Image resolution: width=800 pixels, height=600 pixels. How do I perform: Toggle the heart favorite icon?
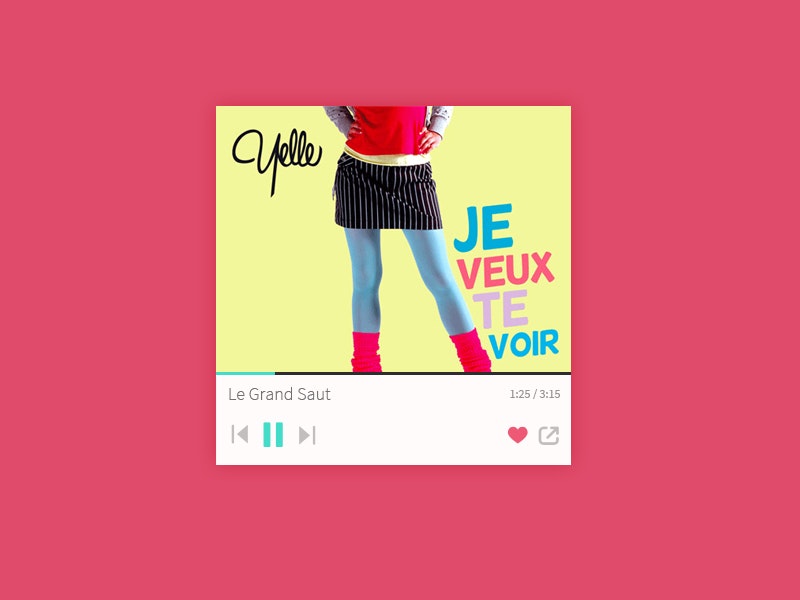pyautogui.click(x=517, y=435)
